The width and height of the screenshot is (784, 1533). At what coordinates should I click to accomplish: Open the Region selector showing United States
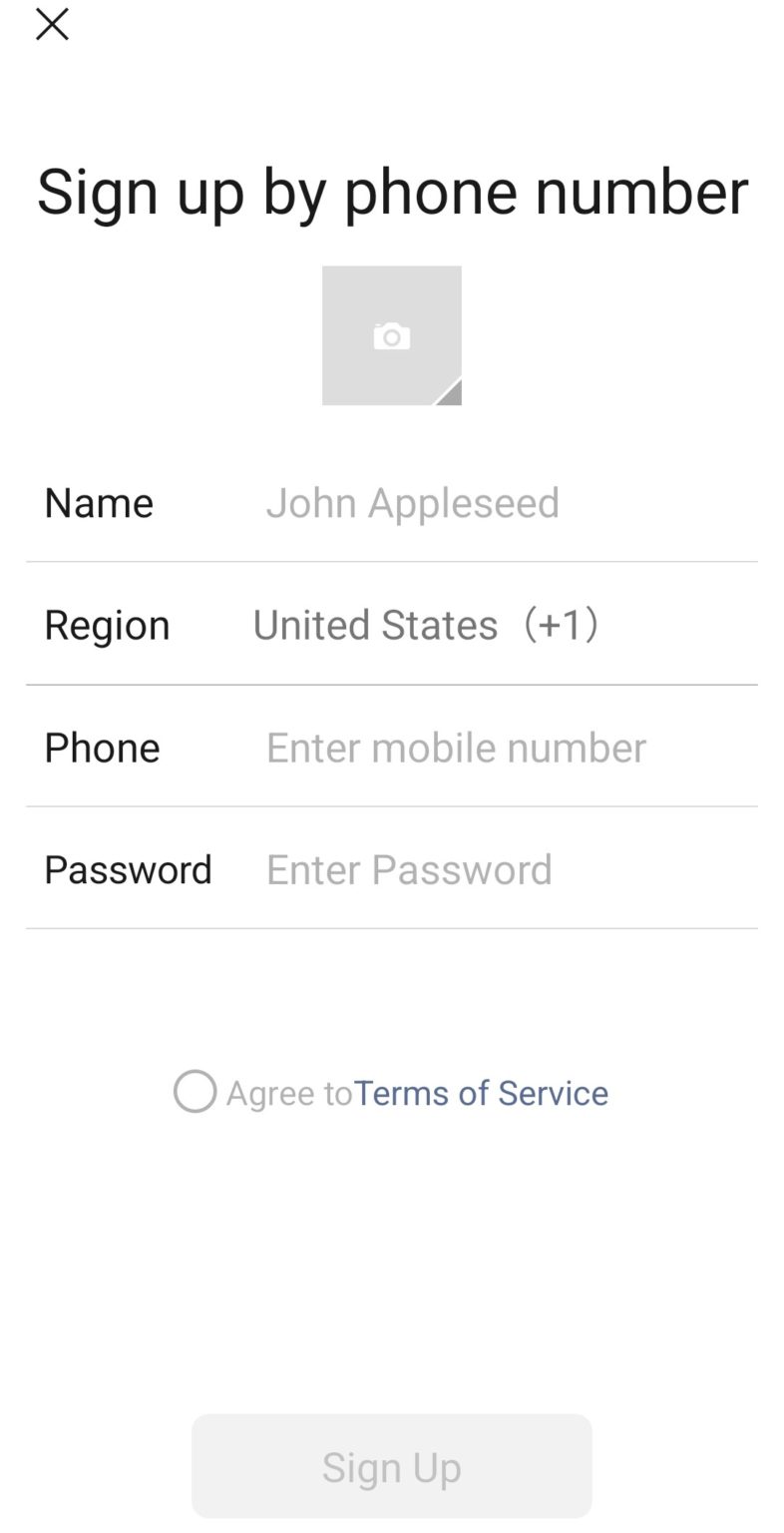click(x=426, y=624)
